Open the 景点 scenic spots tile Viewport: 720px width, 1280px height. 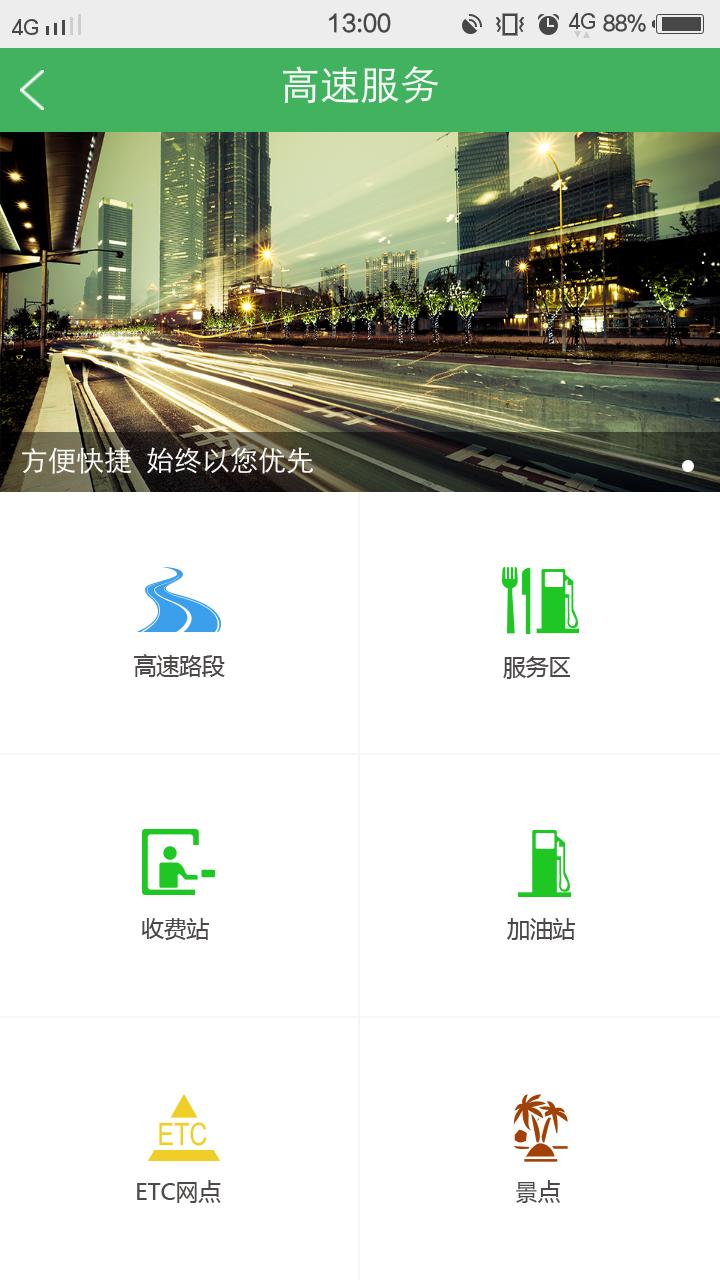coord(540,1147)
